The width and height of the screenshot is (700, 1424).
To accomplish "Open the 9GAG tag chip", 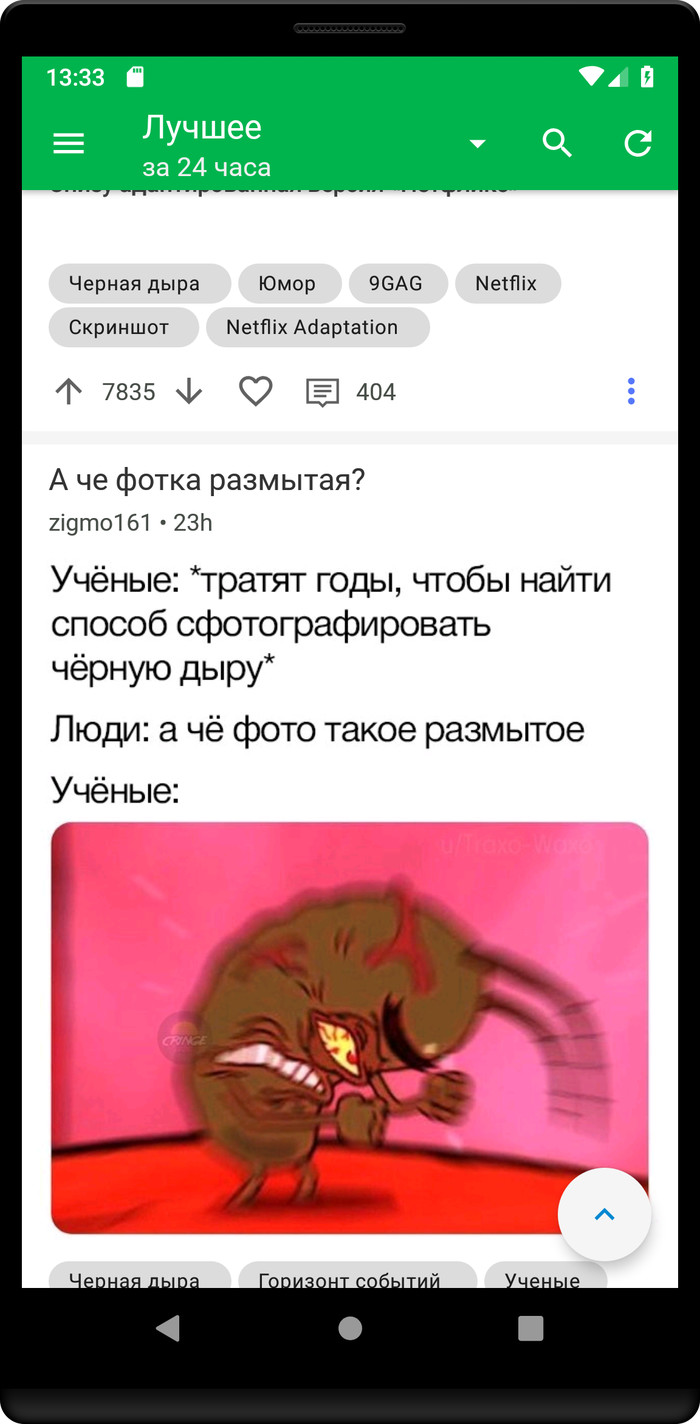I will [x=396, y=284].
